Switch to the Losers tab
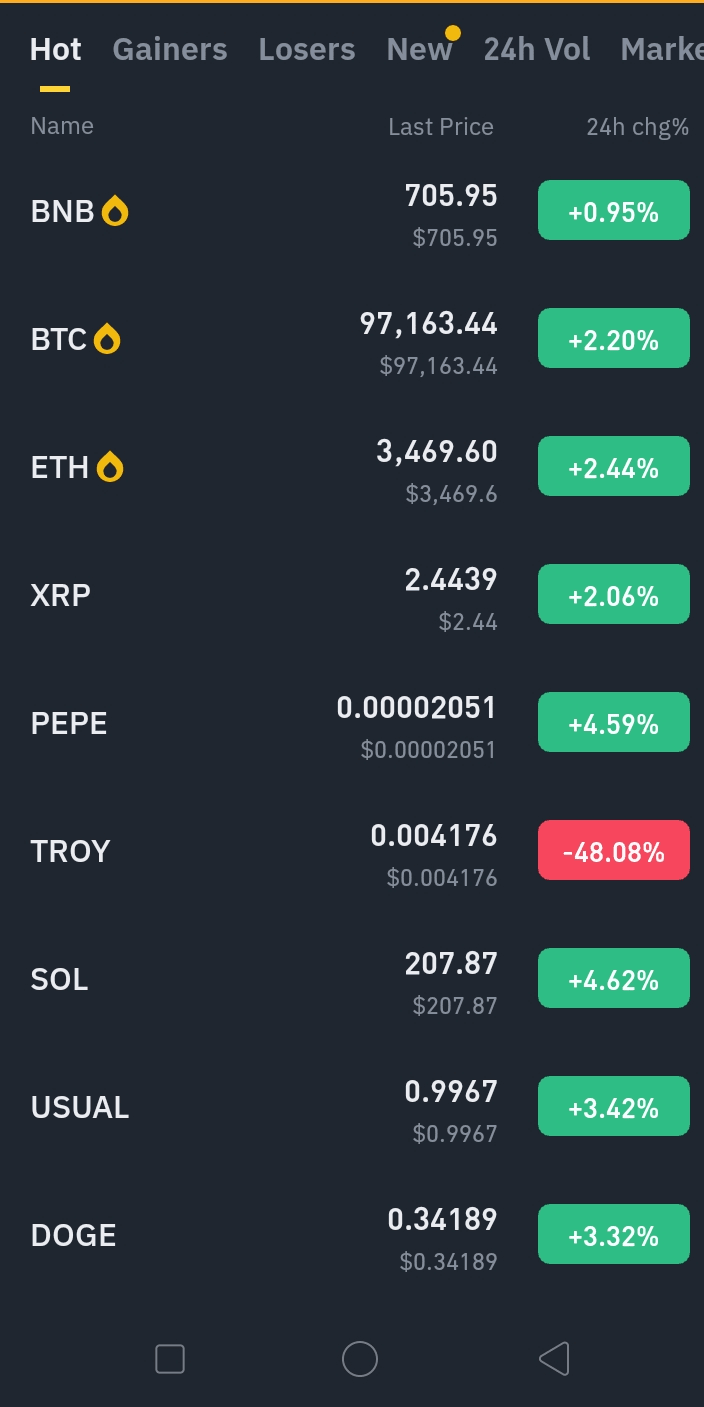704x1407 pixels. pos(306,49)
